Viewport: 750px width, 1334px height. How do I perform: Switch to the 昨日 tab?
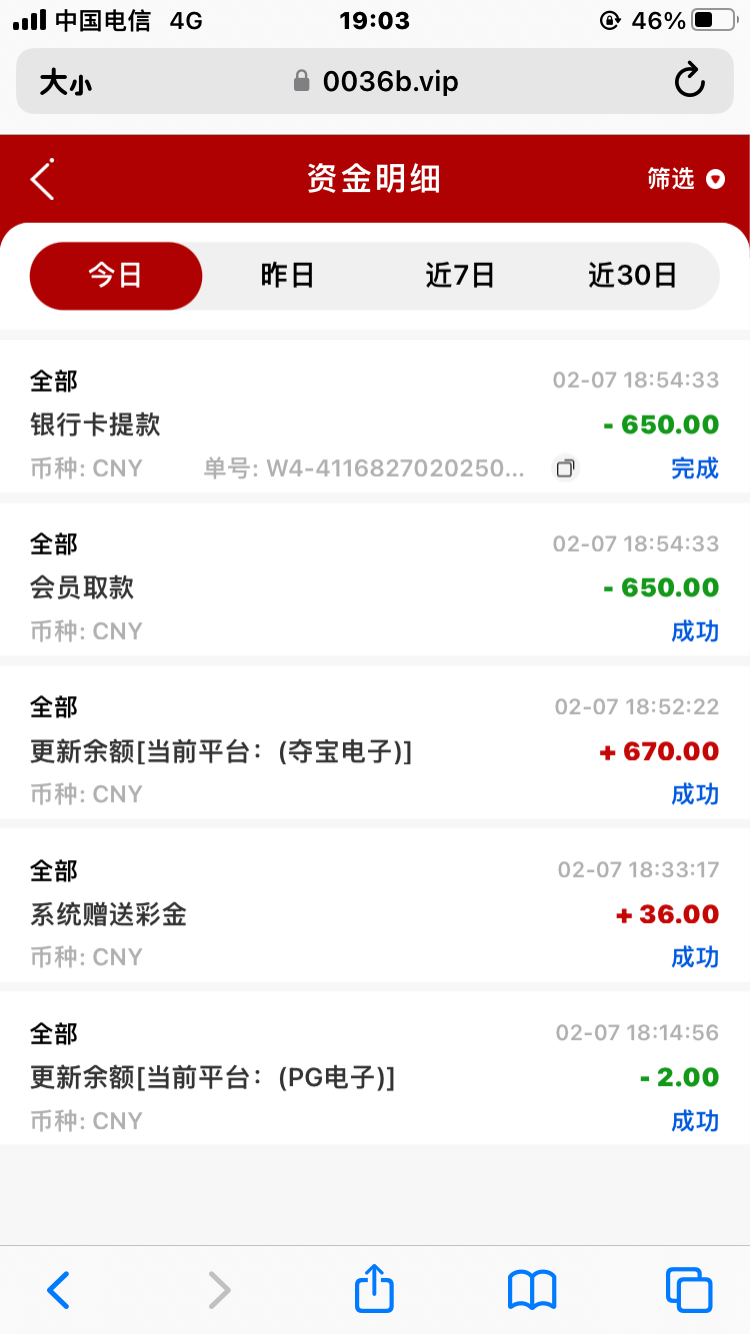tap(288, 275)
